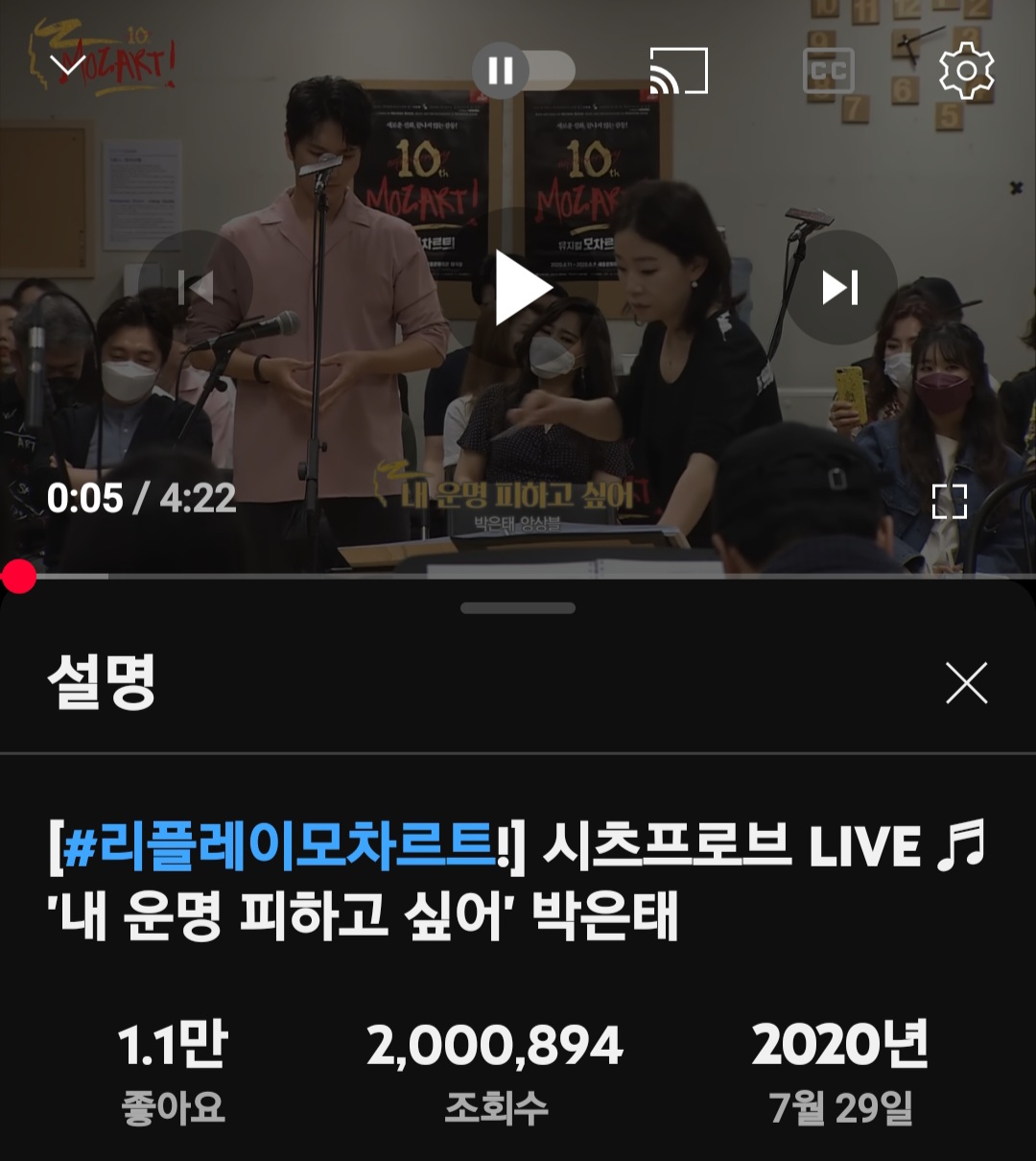Cast the video to a device
The width and height of the screenshot is (1036, 1161).
tap(678, 71)
